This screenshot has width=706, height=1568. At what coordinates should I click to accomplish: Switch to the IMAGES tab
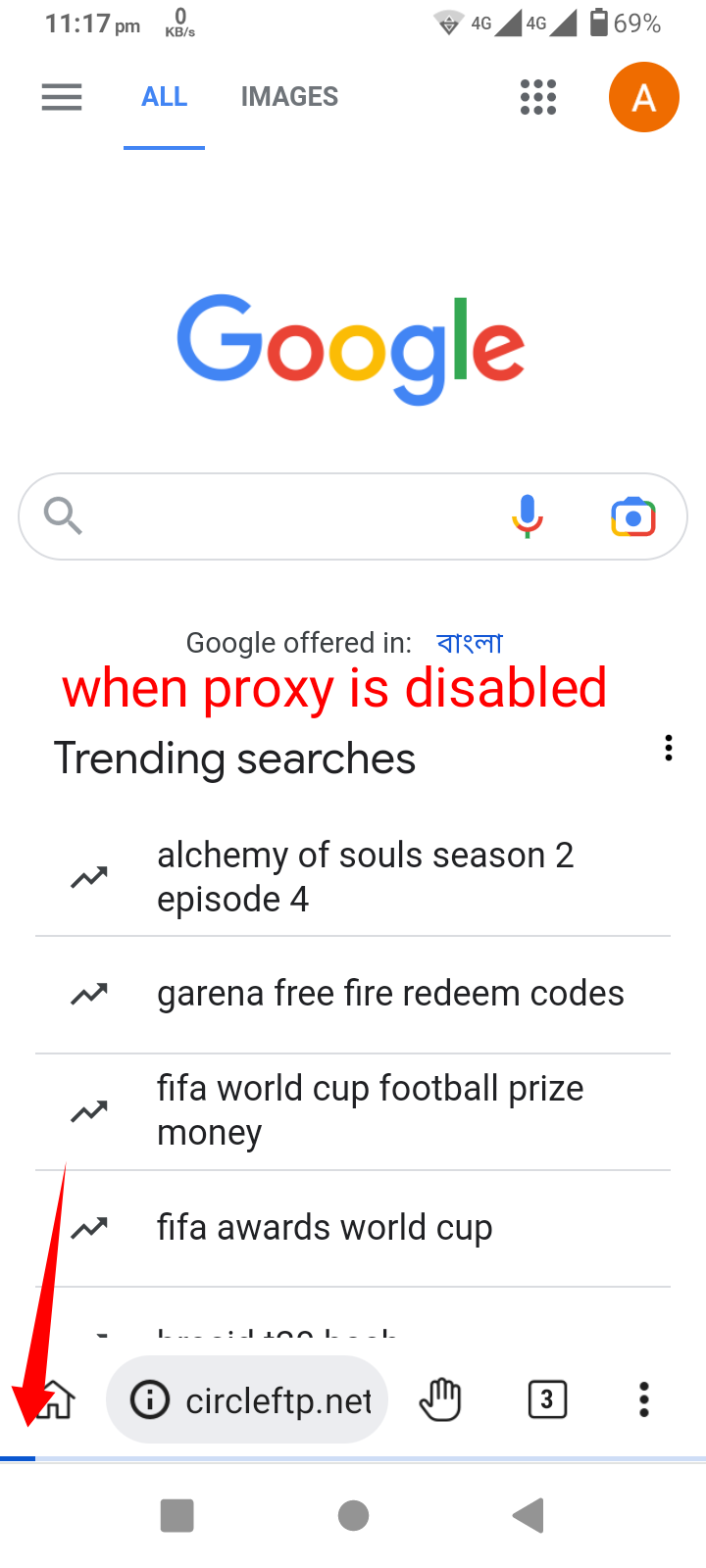289,97
